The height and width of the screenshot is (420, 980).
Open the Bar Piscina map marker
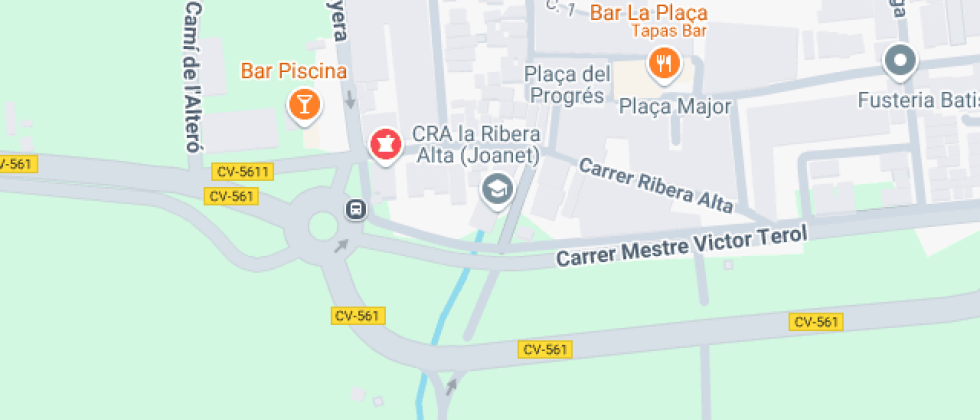pyautogui.click(x=303, y=103)
